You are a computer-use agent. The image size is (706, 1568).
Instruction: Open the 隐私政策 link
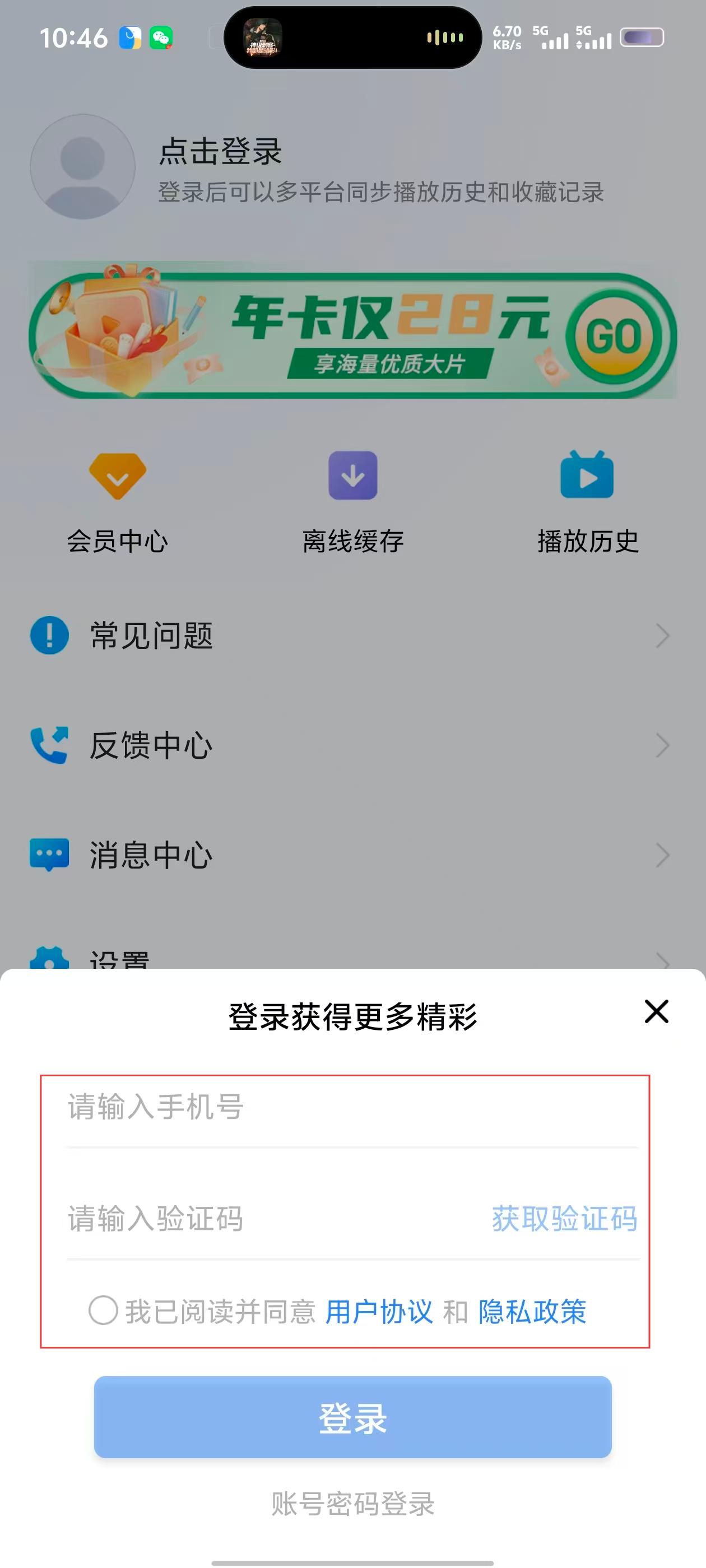[532, 1311]
